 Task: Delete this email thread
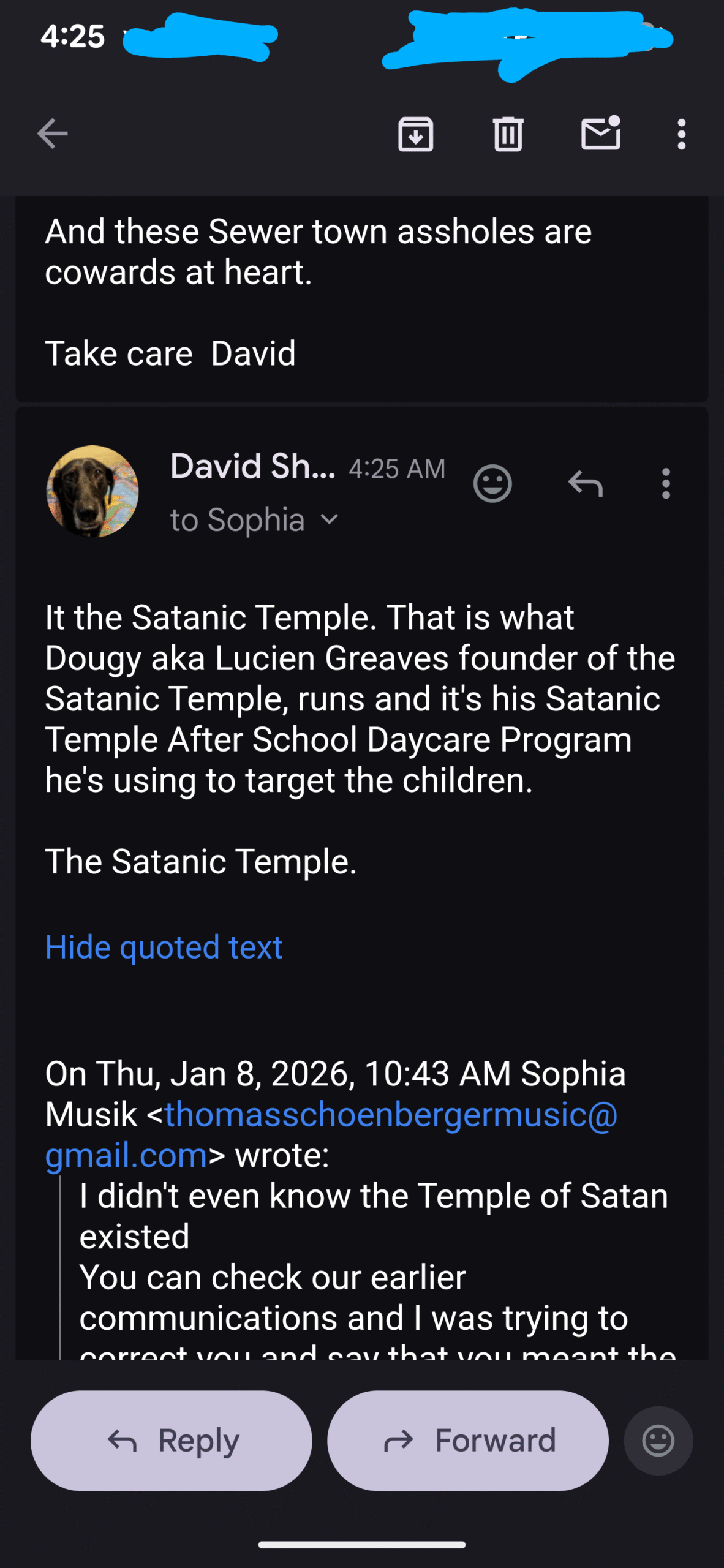pyautogui.click(x=508, y=134)
